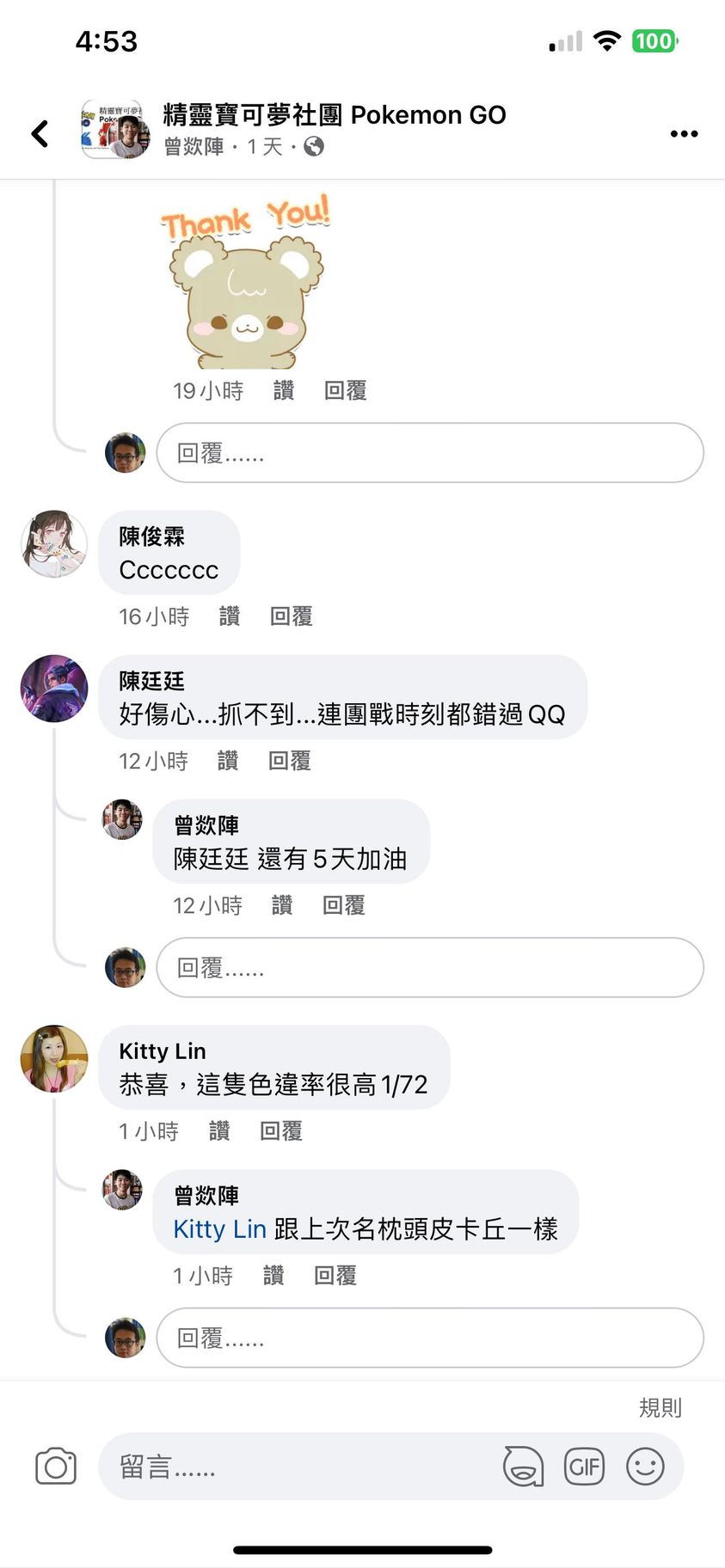Reply to Kitty Lin's 1/72 comment
This screenshot has width=725, height=1568.
coord(281,1131)
